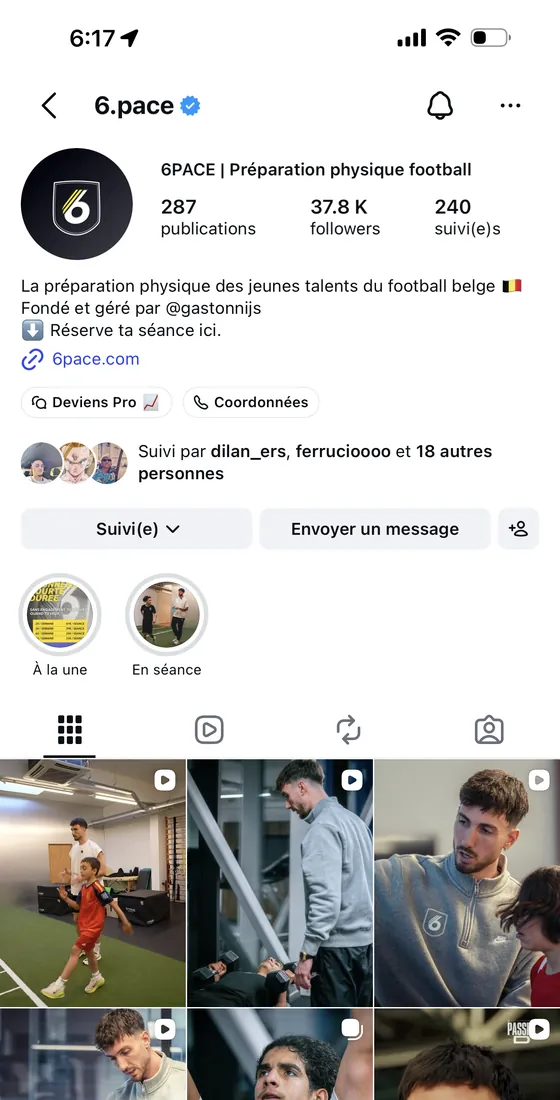Switch to the reposts tab
This screenshot has height=1100, width=560.
[349, 730]
